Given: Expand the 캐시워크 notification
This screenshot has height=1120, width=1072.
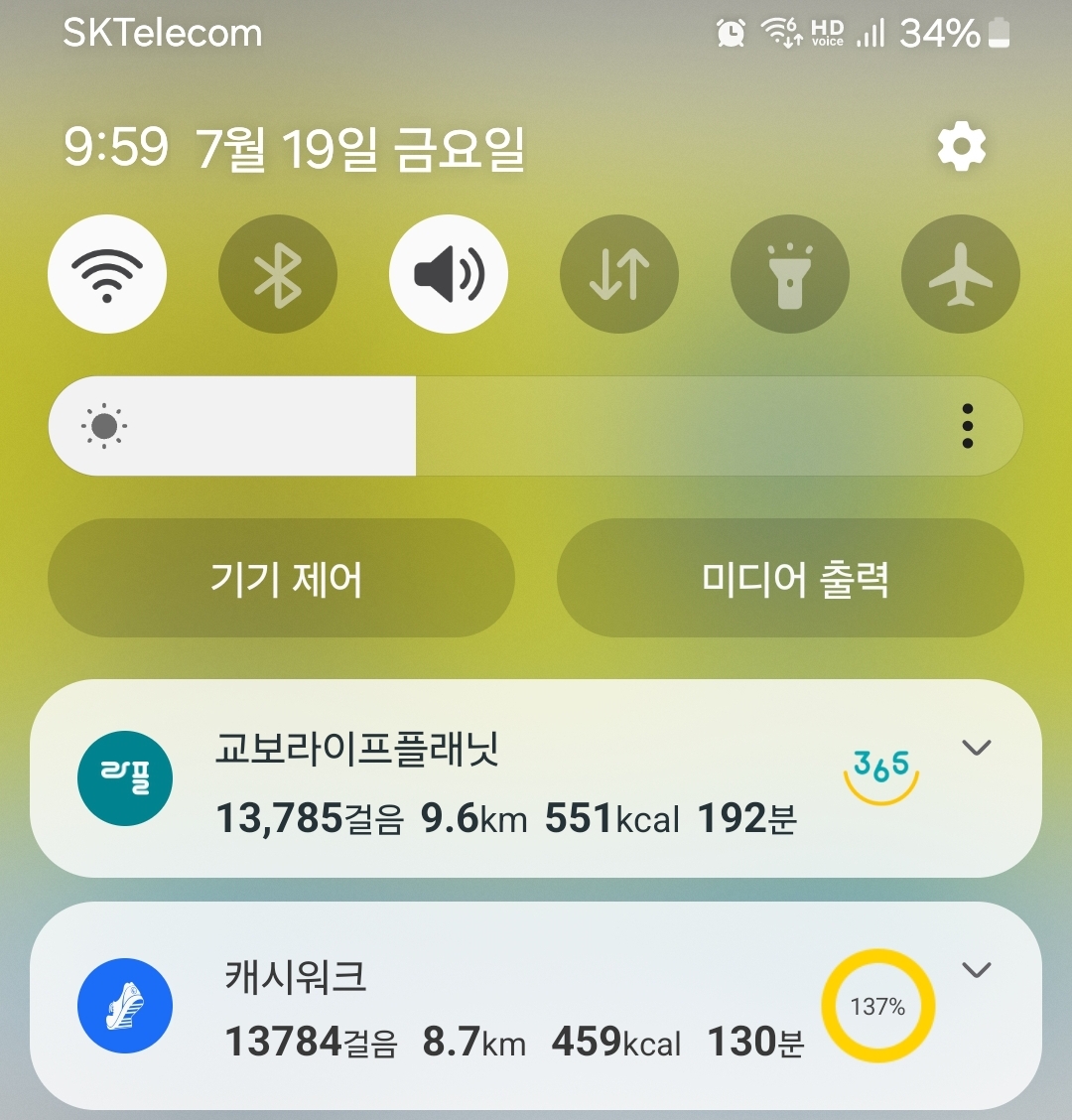Looking at the screenshot, I should pos(978,970).
